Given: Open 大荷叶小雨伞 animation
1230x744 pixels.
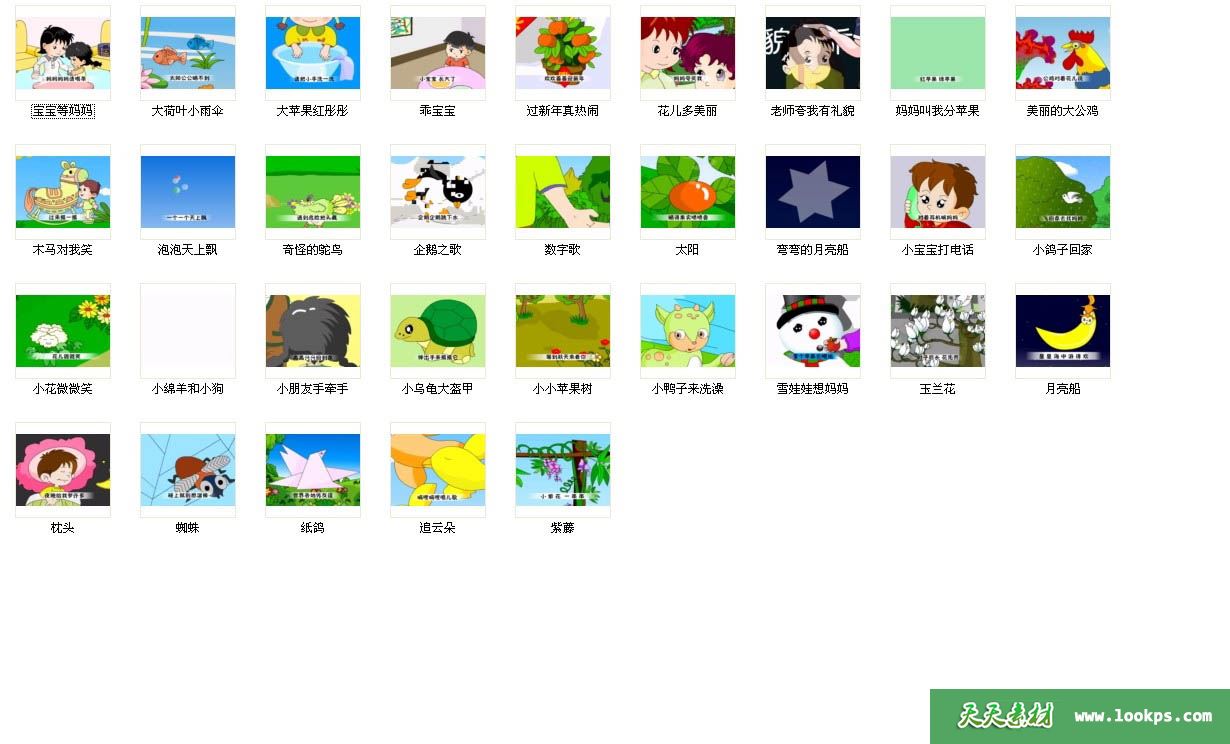Looking at the screenshot, I should [187, 53].
